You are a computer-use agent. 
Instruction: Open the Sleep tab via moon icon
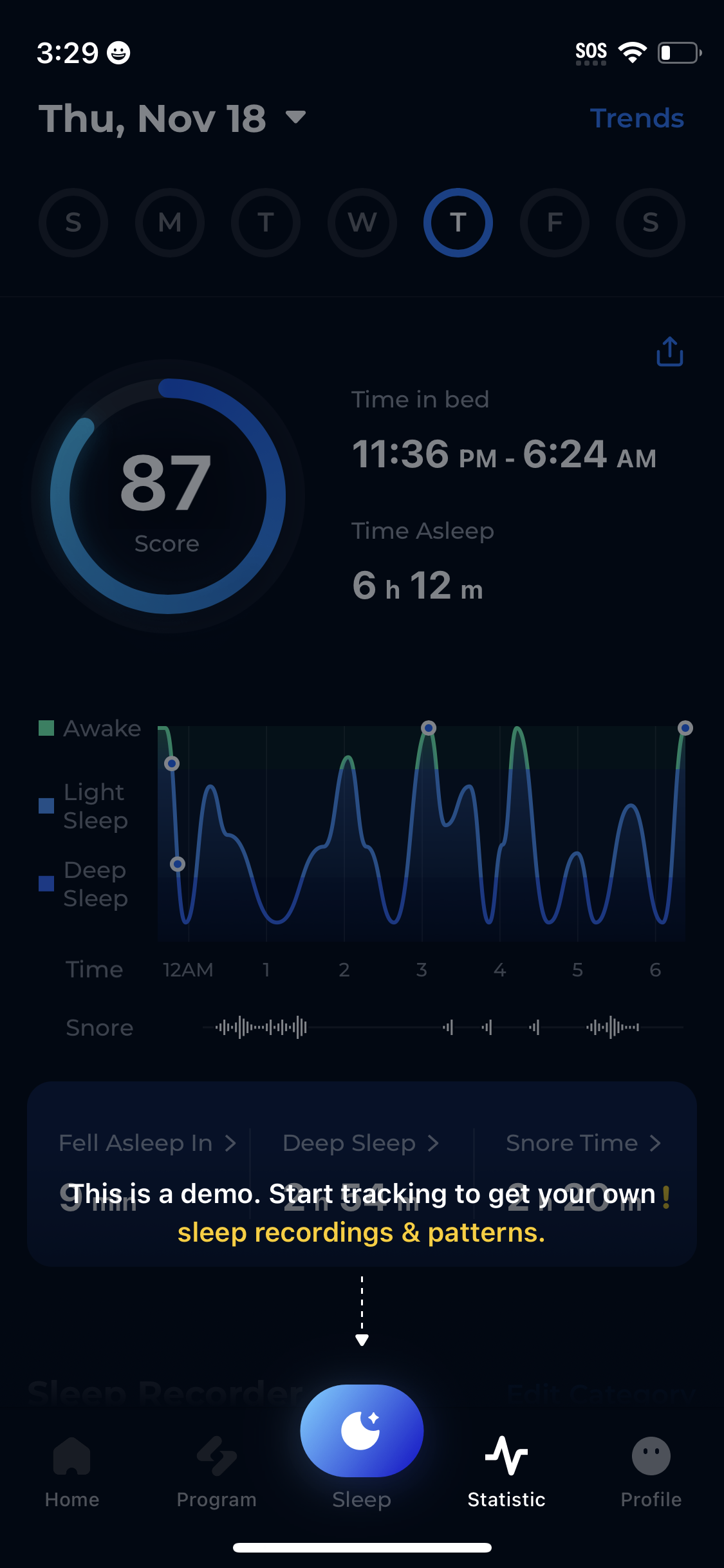point(361,1429)
